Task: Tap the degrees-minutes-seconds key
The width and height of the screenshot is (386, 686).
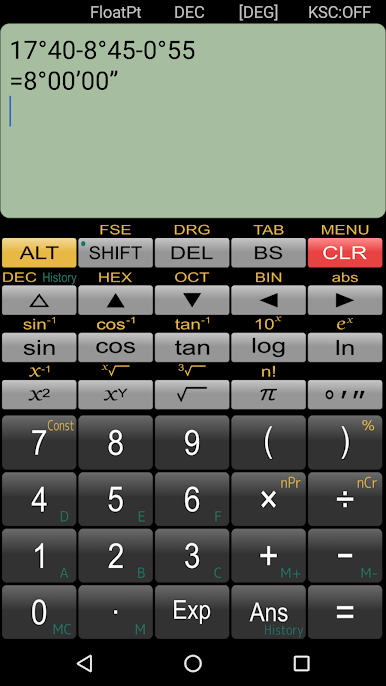Action: (x=345, y=395)
